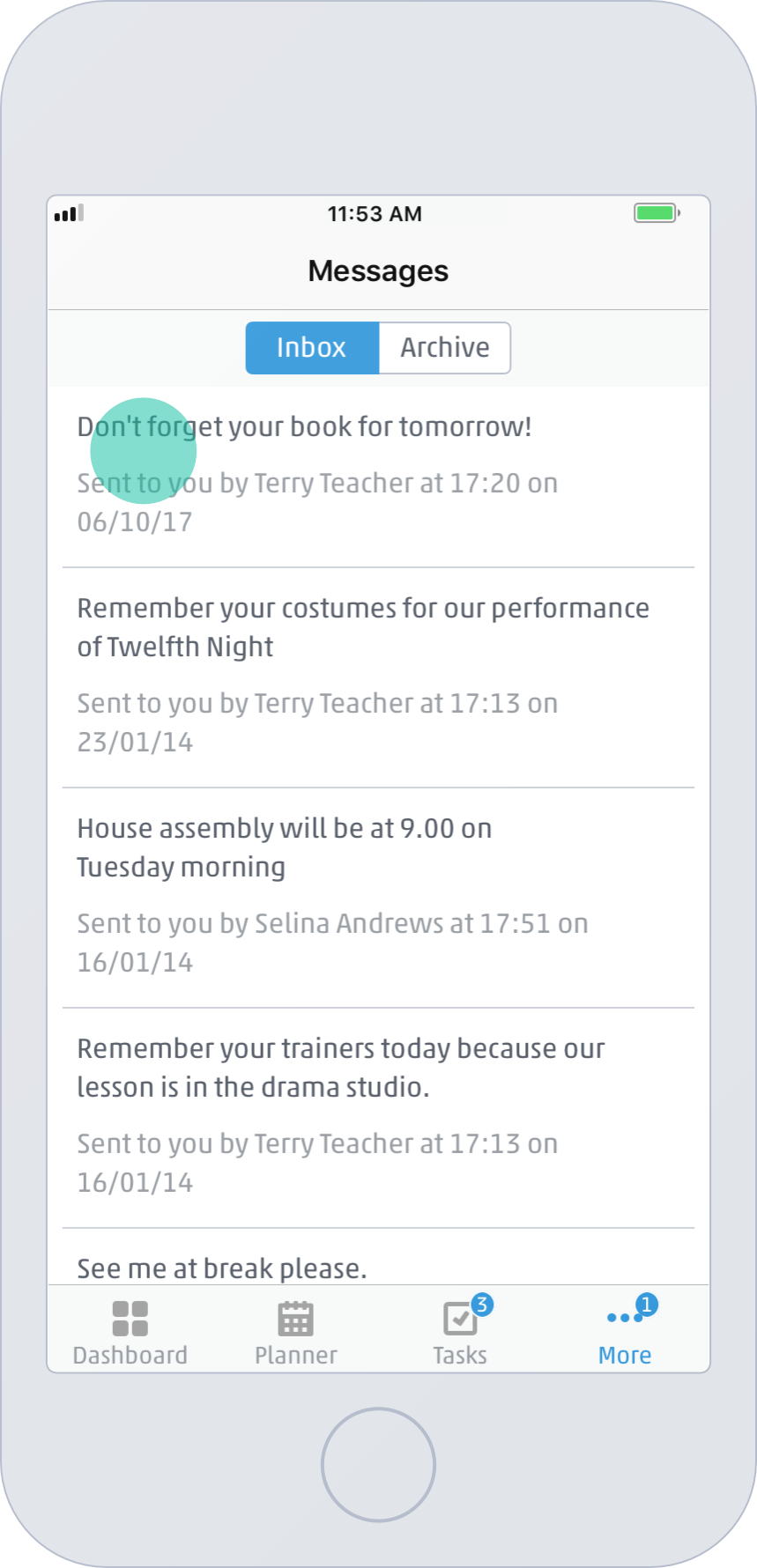
Task: Tap the battery indicator in the status bar
Action: pyautogui.click(x=654, y=213)
